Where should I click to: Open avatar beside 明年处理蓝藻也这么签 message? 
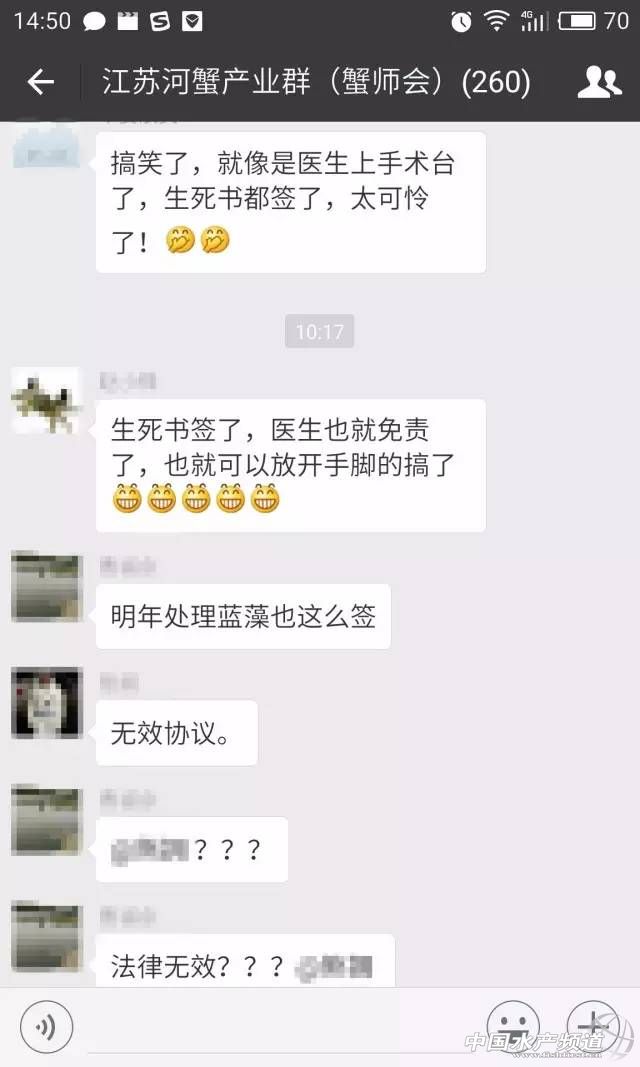point(45,586)
